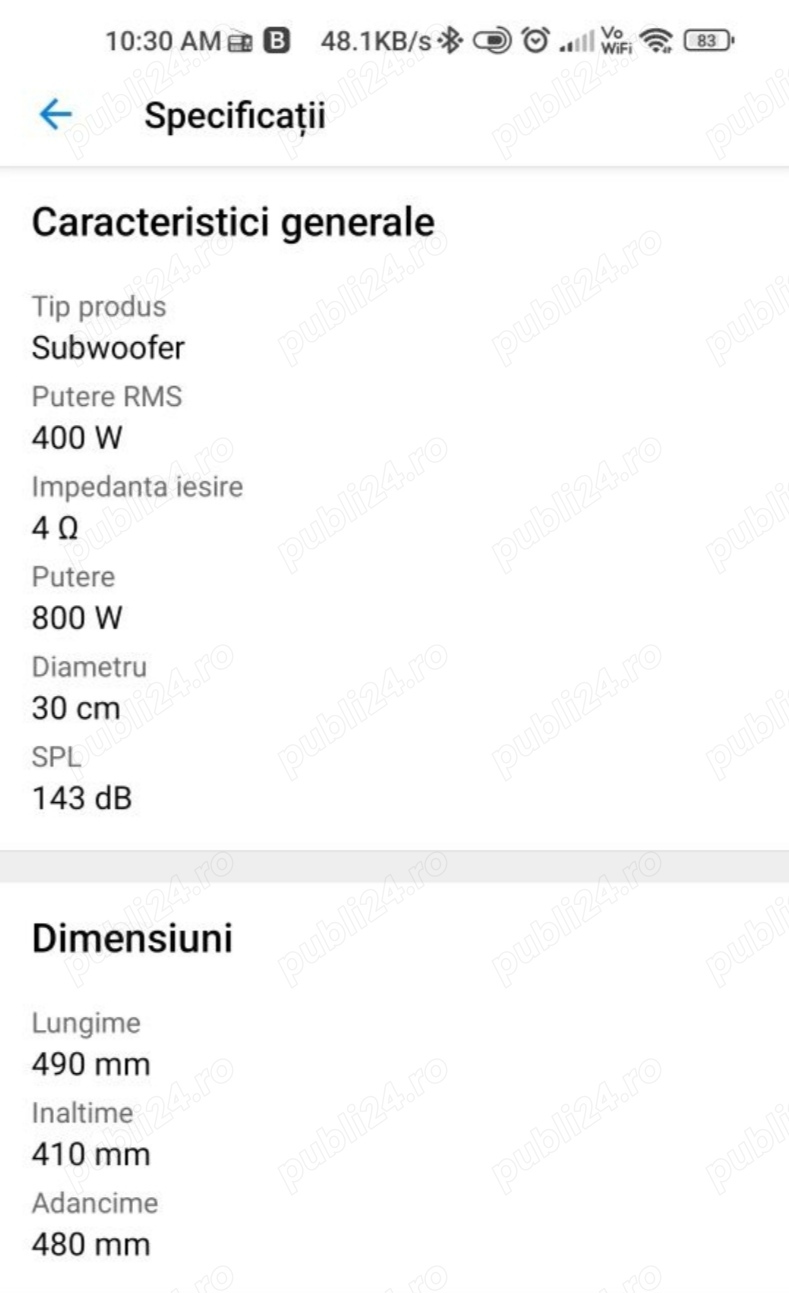Select the Specificații page title
789x1293 pixels.
click(235, 115)
